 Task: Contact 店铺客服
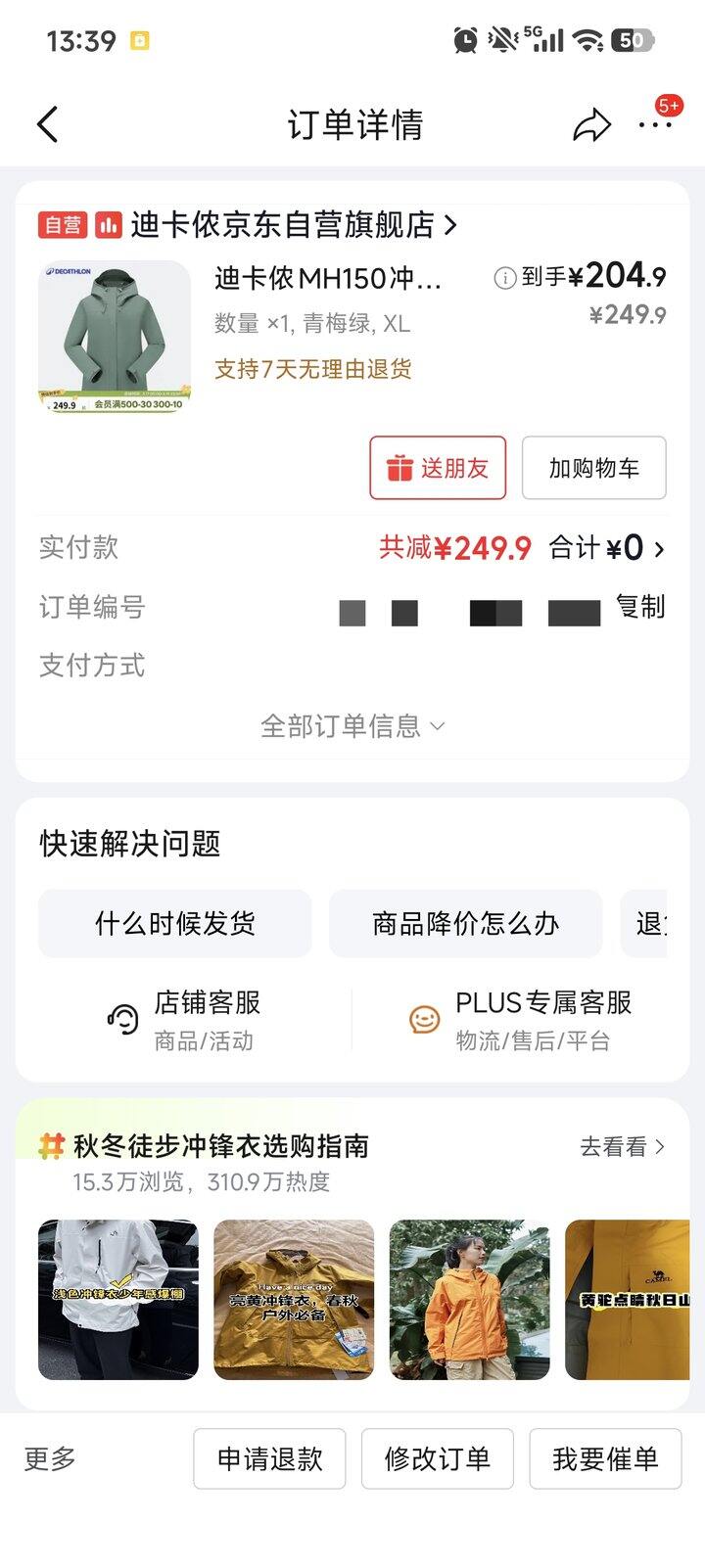tap(184, 1020)
